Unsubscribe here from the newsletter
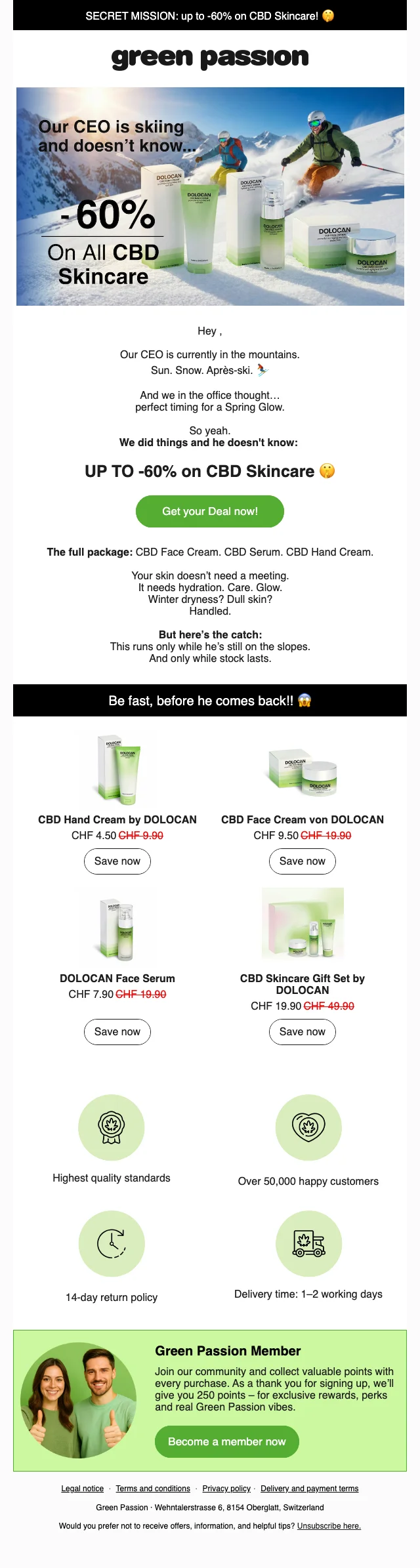Screen dimensions: 420x1568 (329, 1526)
